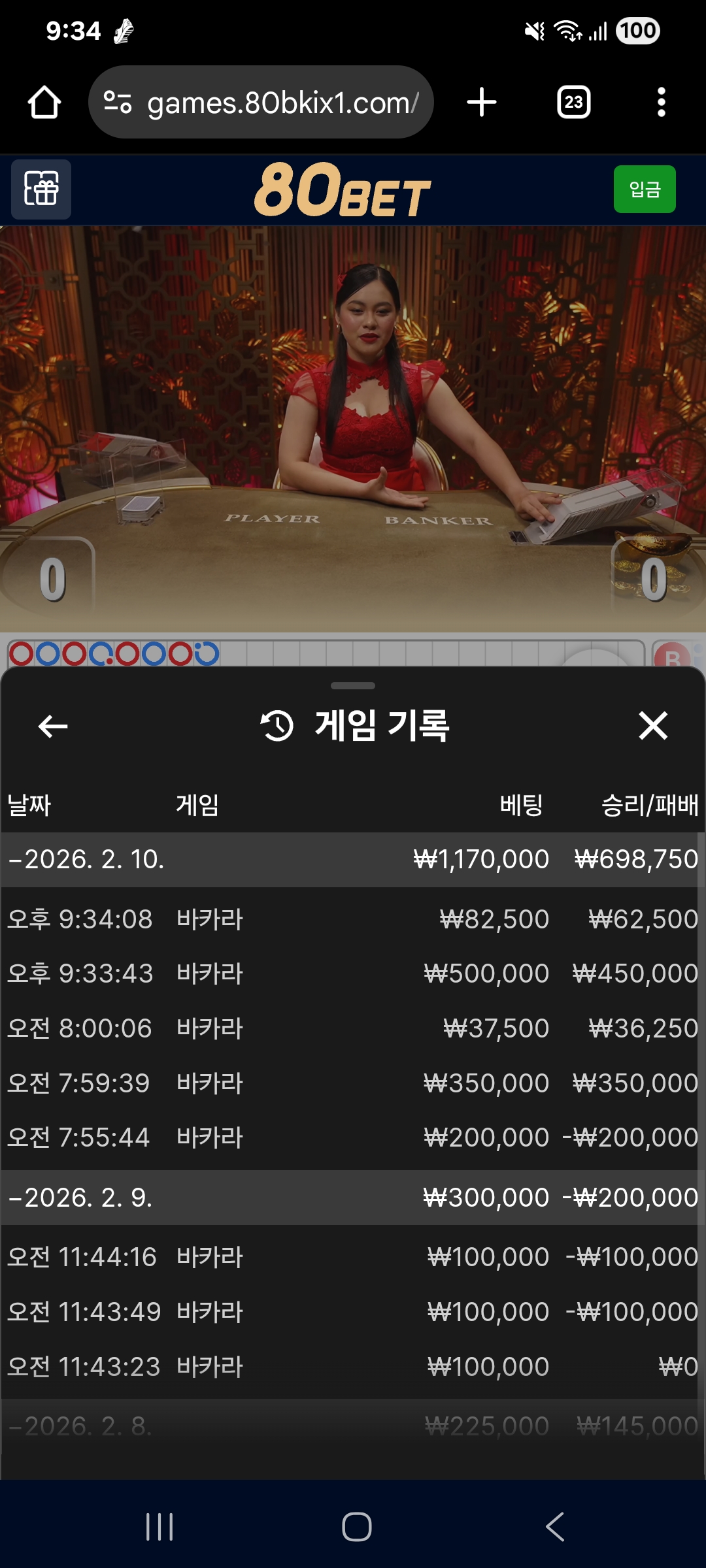The width and height of the screenshot is (706, 1568).
Task: Tap the green 입금 deposit button
Action: click(644, 189)
